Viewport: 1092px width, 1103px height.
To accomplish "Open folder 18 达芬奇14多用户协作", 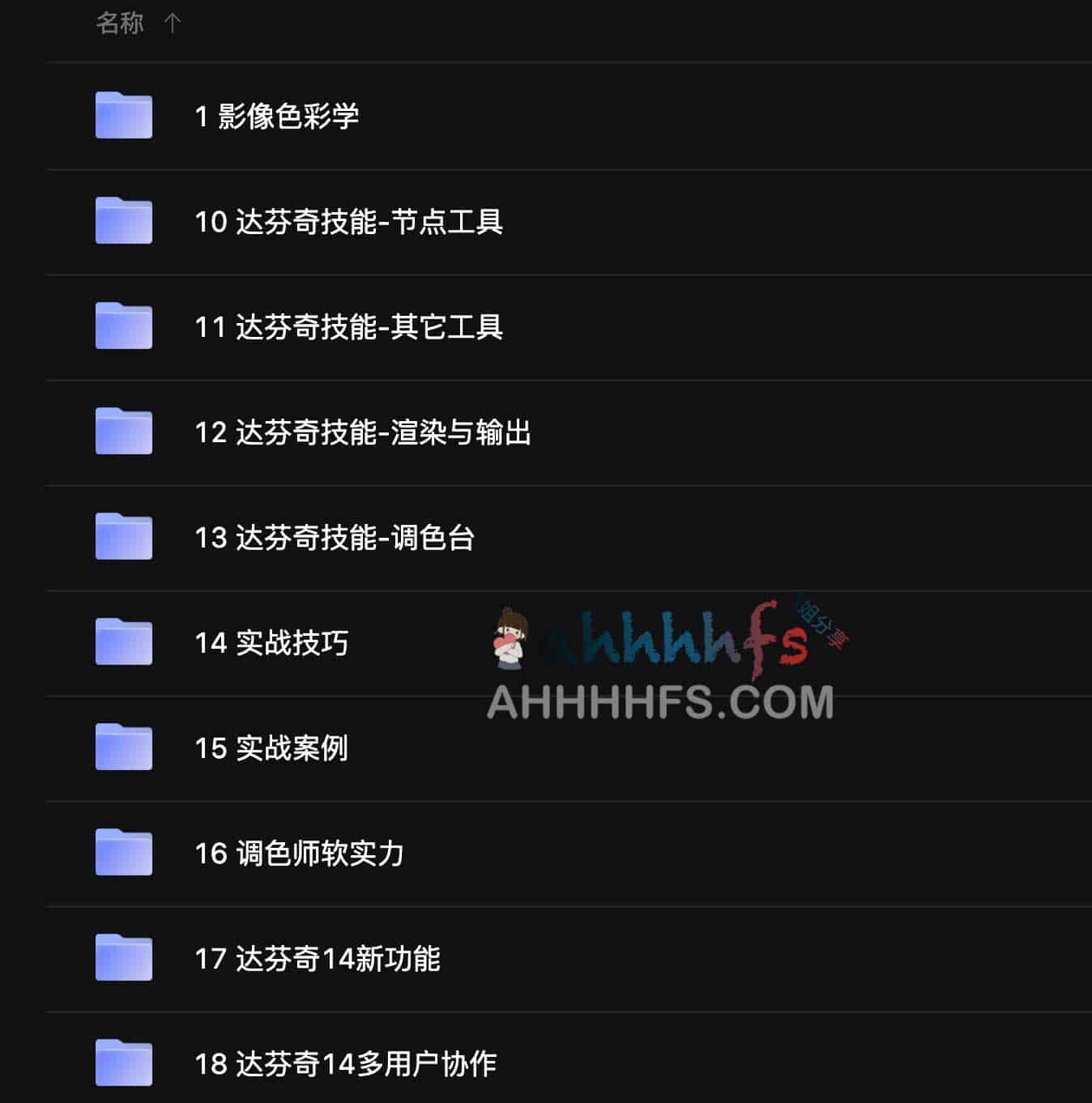I will pyautogui.click(x=345, y=1064).
